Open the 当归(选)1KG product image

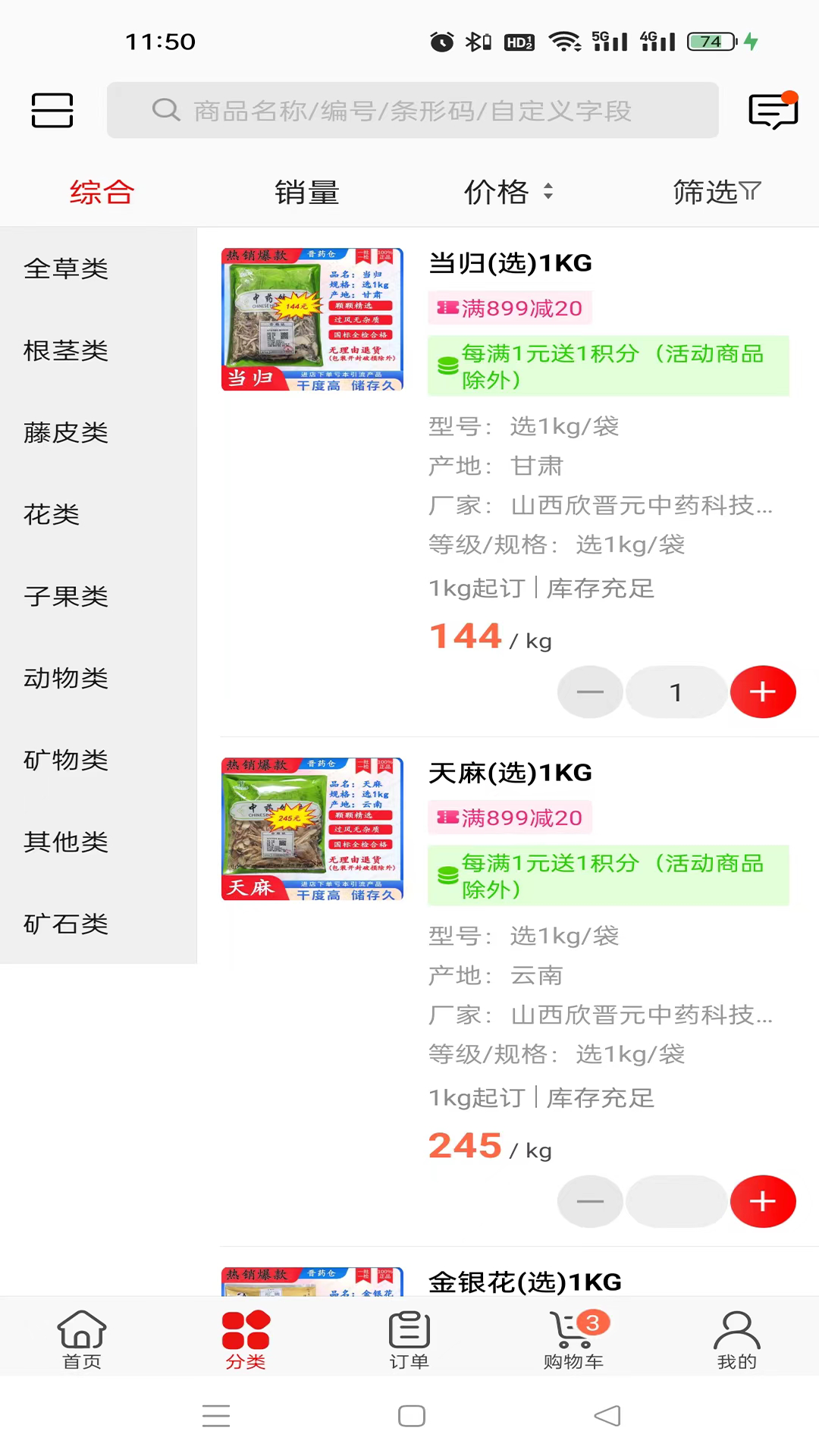click(312, 319)
